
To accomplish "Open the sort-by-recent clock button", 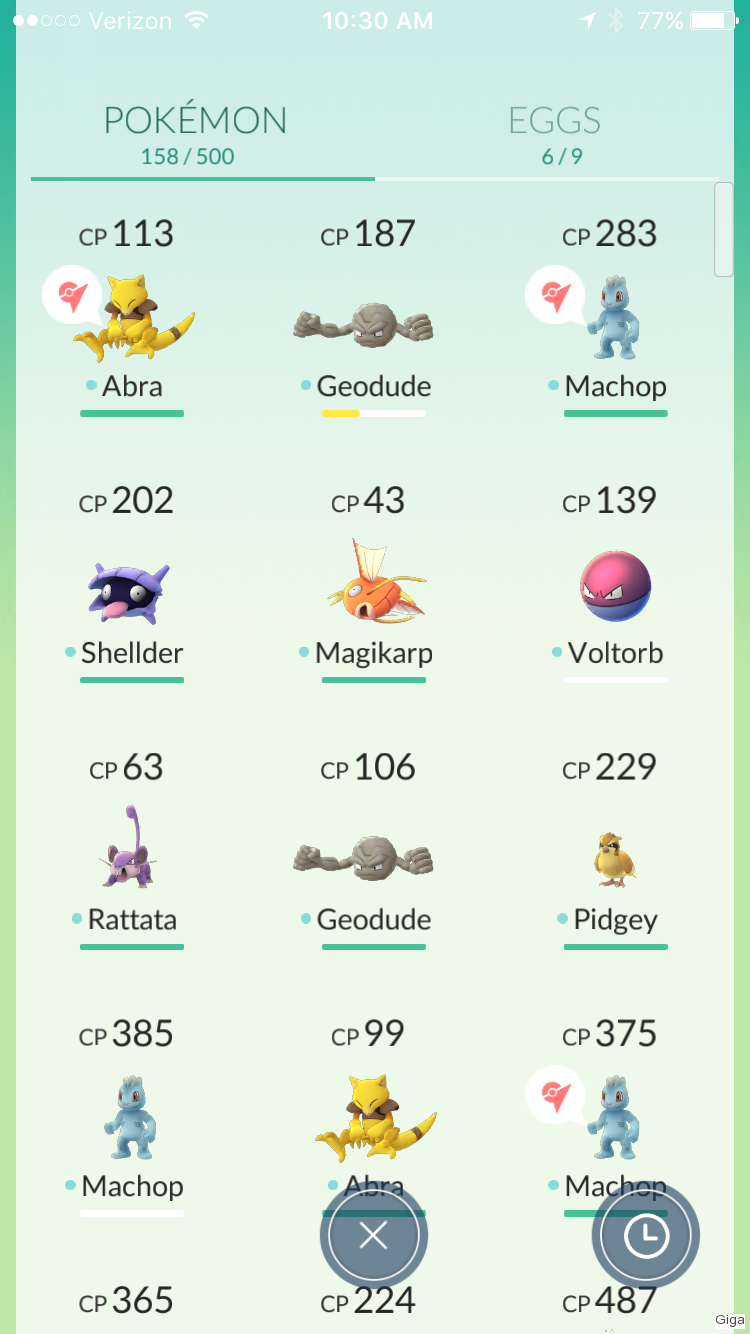I will coord(646,1236).
